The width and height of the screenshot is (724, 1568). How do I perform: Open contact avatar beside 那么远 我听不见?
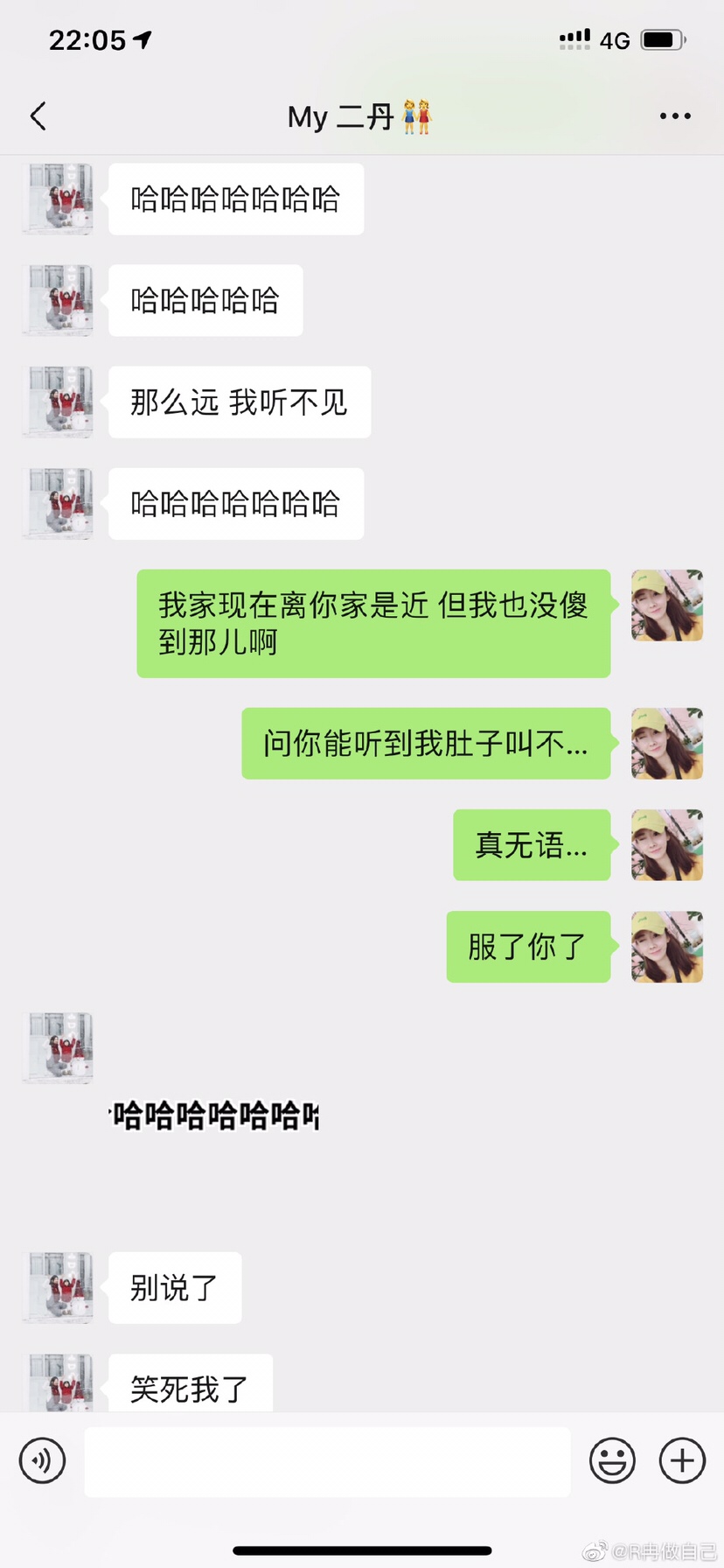click(58, 402)
